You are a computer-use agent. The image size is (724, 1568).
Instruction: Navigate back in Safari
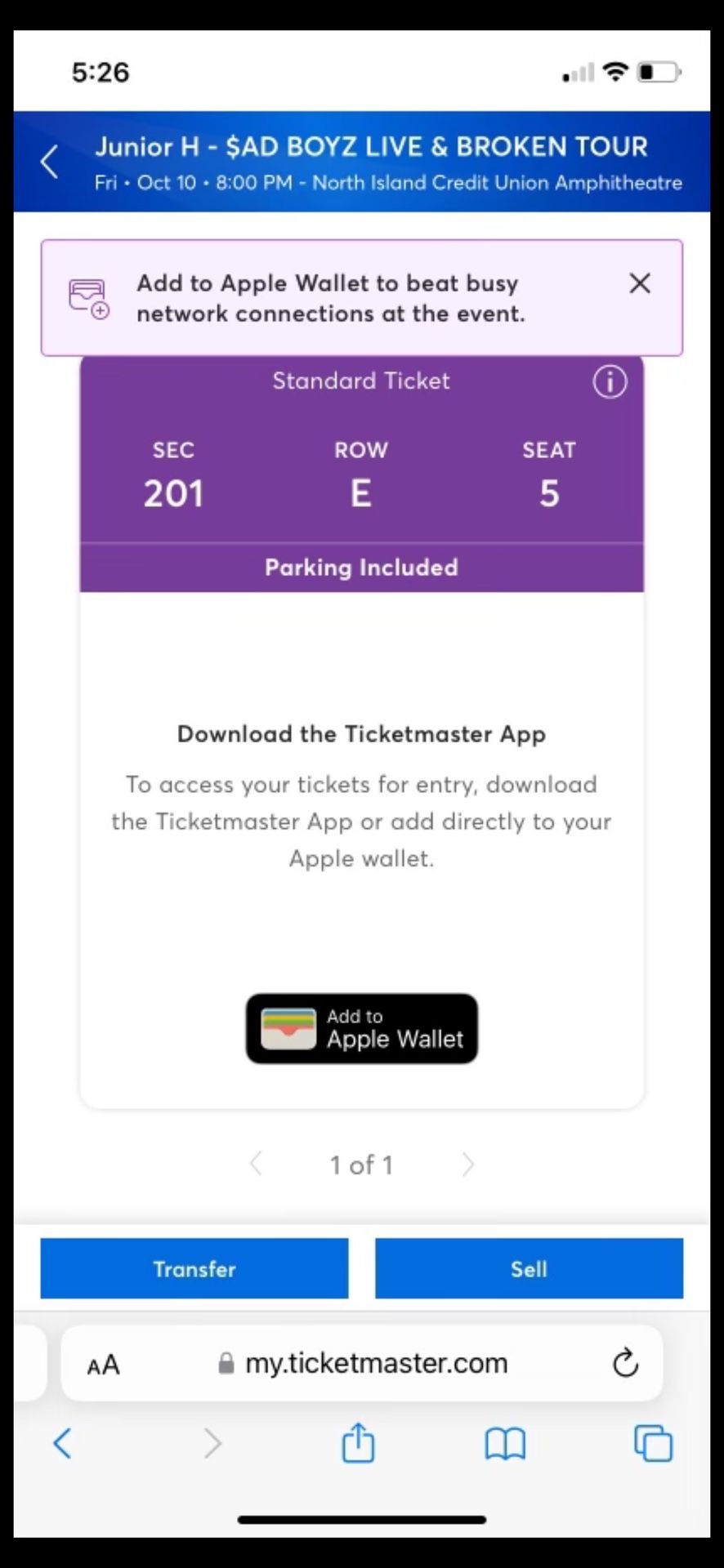(x=62, y=1443)
